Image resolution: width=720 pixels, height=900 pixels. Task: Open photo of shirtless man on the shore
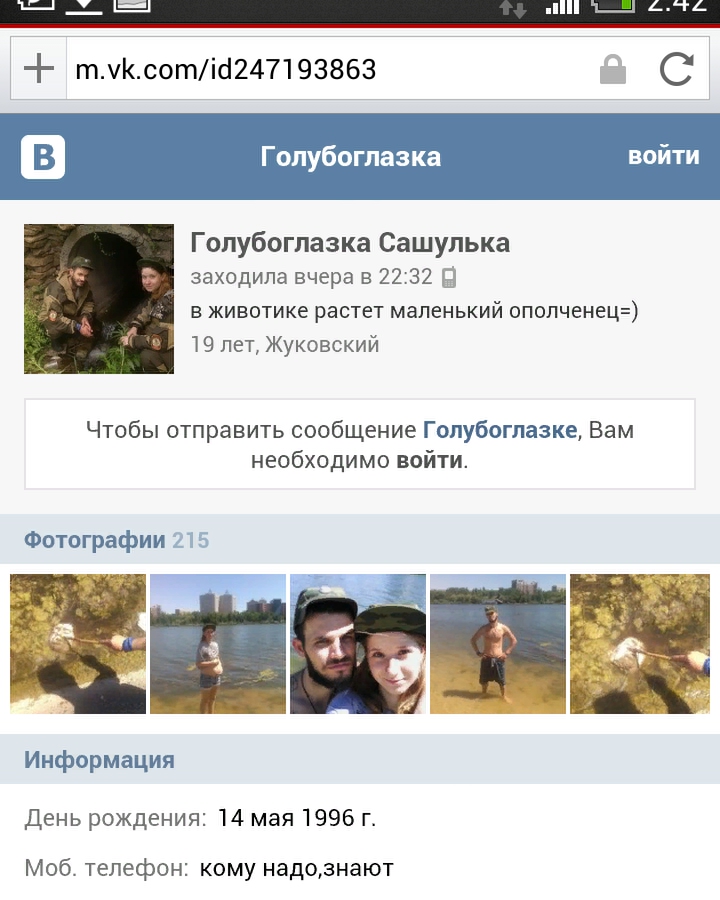click(498, 644)
